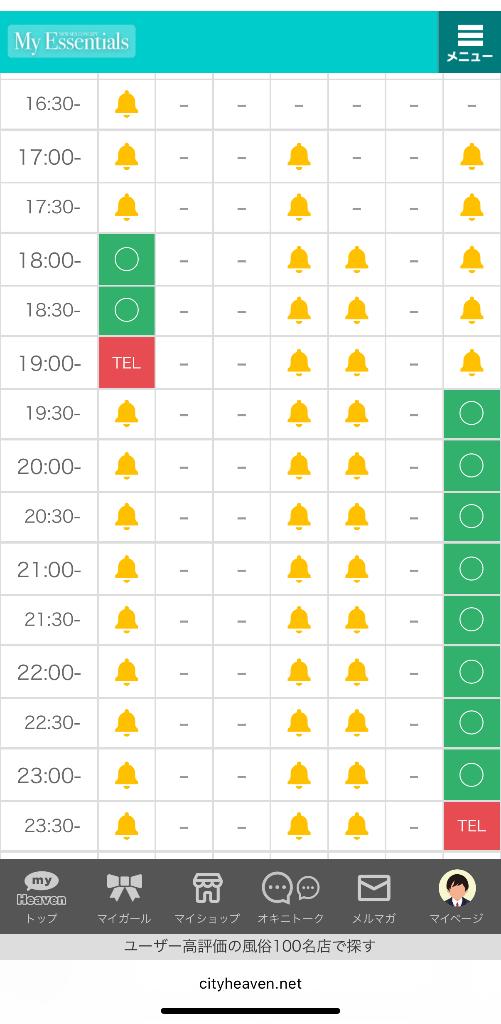Viewport: 501px width, 1024px height.
Task: Select the available circle slot at 18:30
Action: [x=127, y=310]
